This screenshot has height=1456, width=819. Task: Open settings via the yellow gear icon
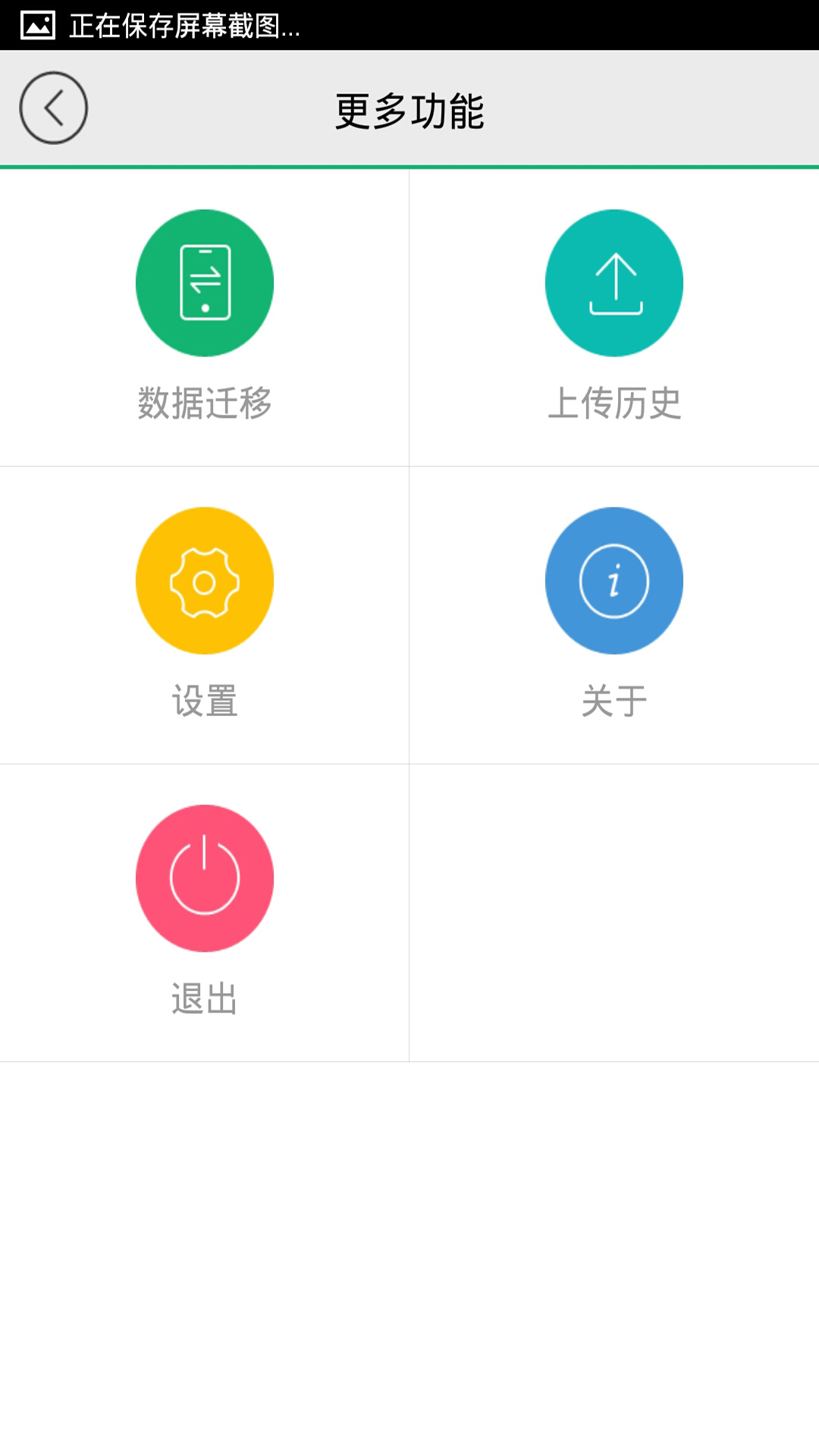(x=203, y=579)
